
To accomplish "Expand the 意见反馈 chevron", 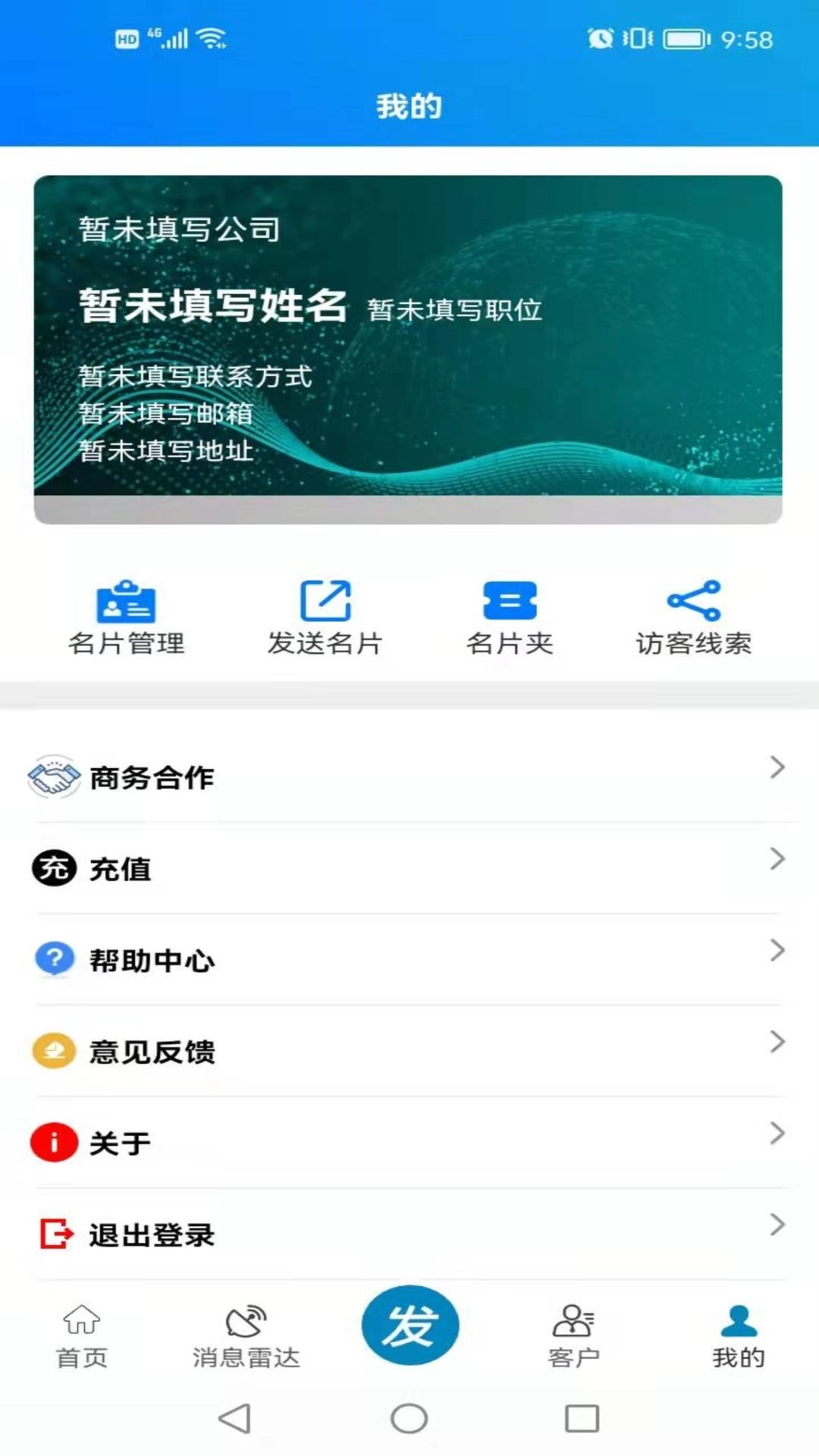I will [x=777, y=1042].
